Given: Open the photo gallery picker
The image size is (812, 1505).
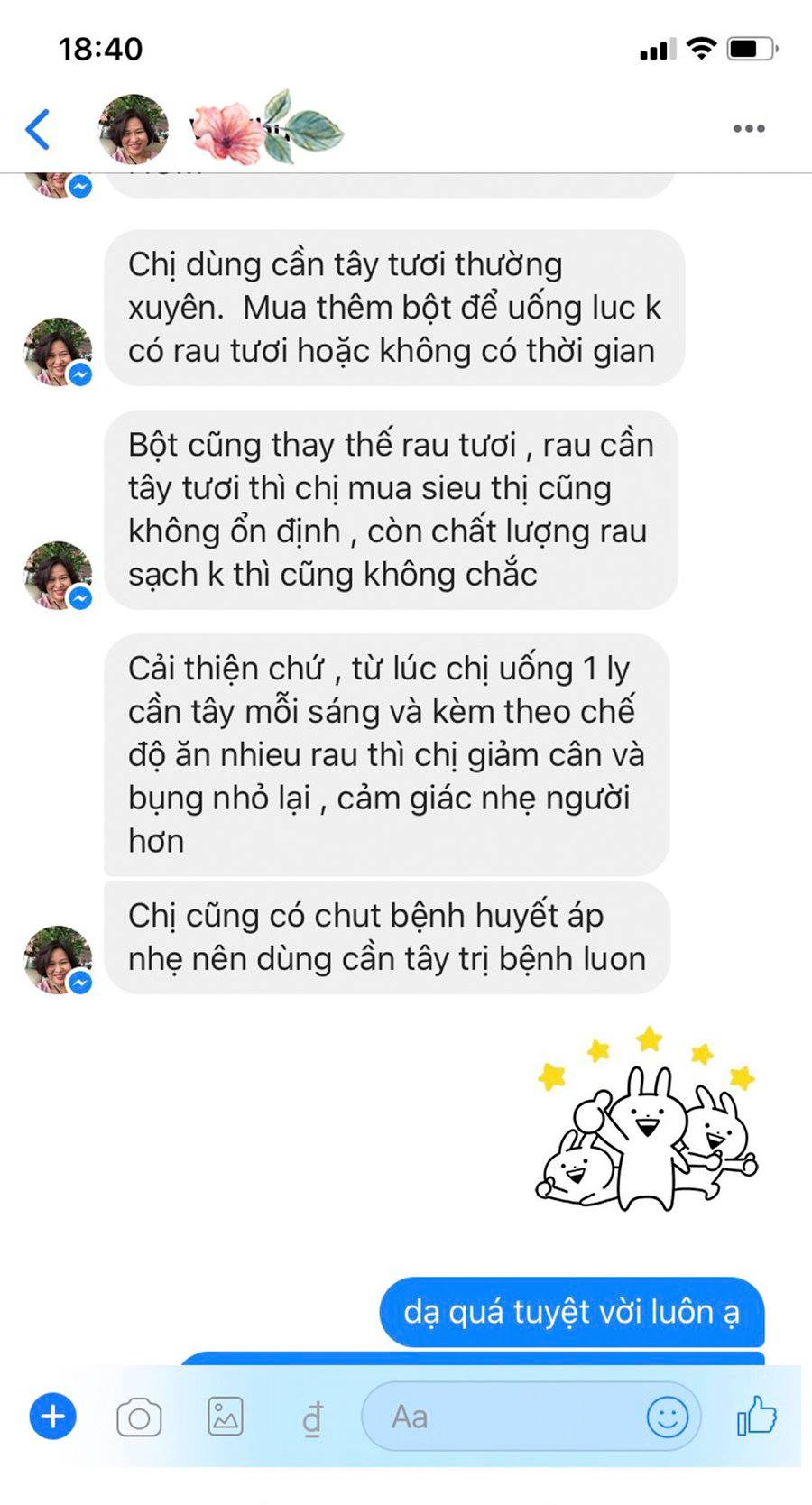Looking at the screenshot, I should (226, 1417).
